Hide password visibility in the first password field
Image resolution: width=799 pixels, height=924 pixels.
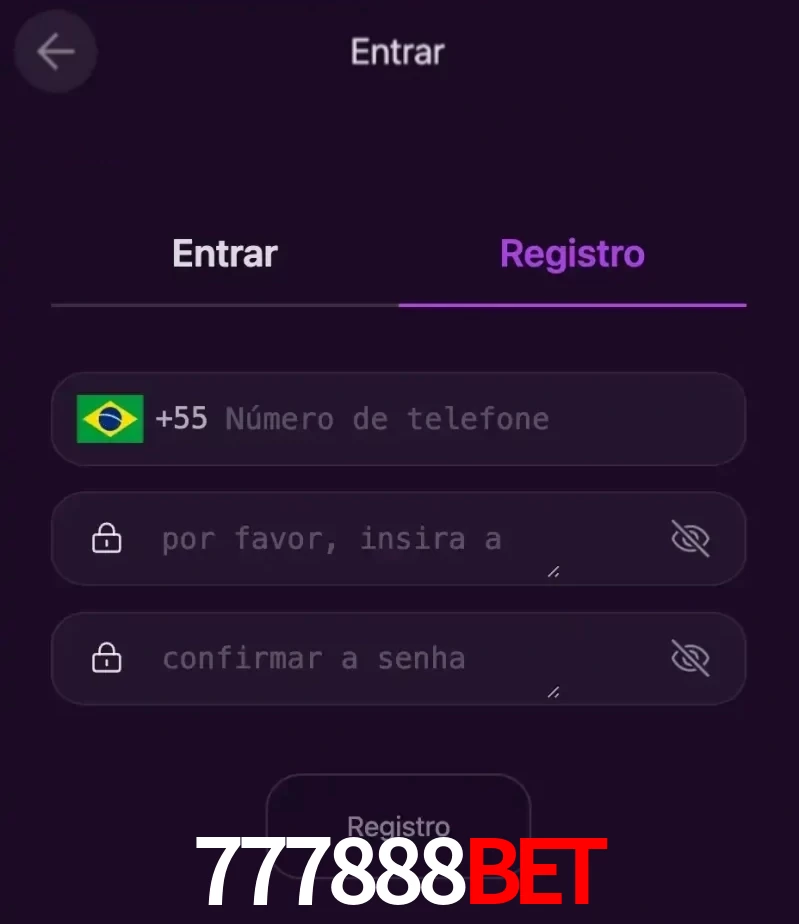[691, 538]
